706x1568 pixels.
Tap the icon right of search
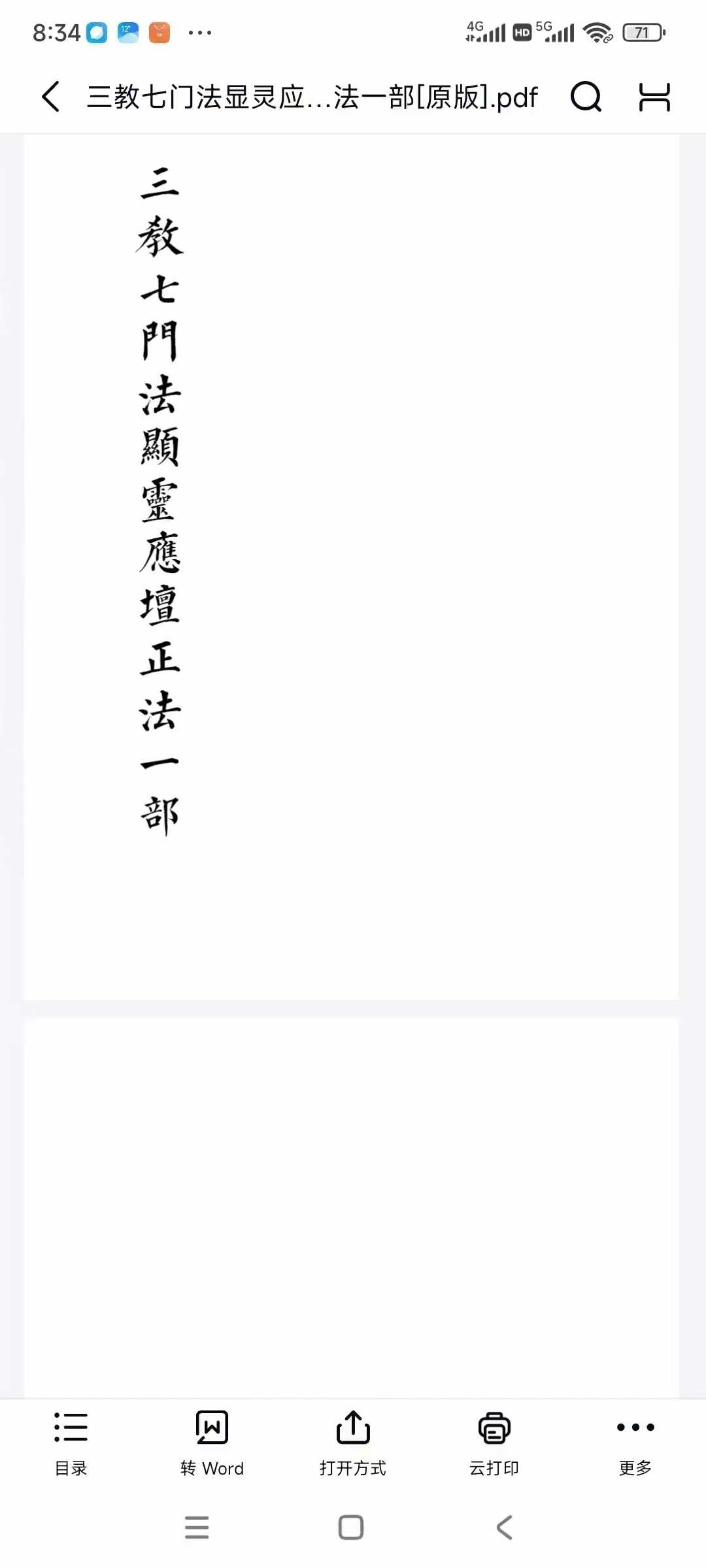(x=654, y=97)
